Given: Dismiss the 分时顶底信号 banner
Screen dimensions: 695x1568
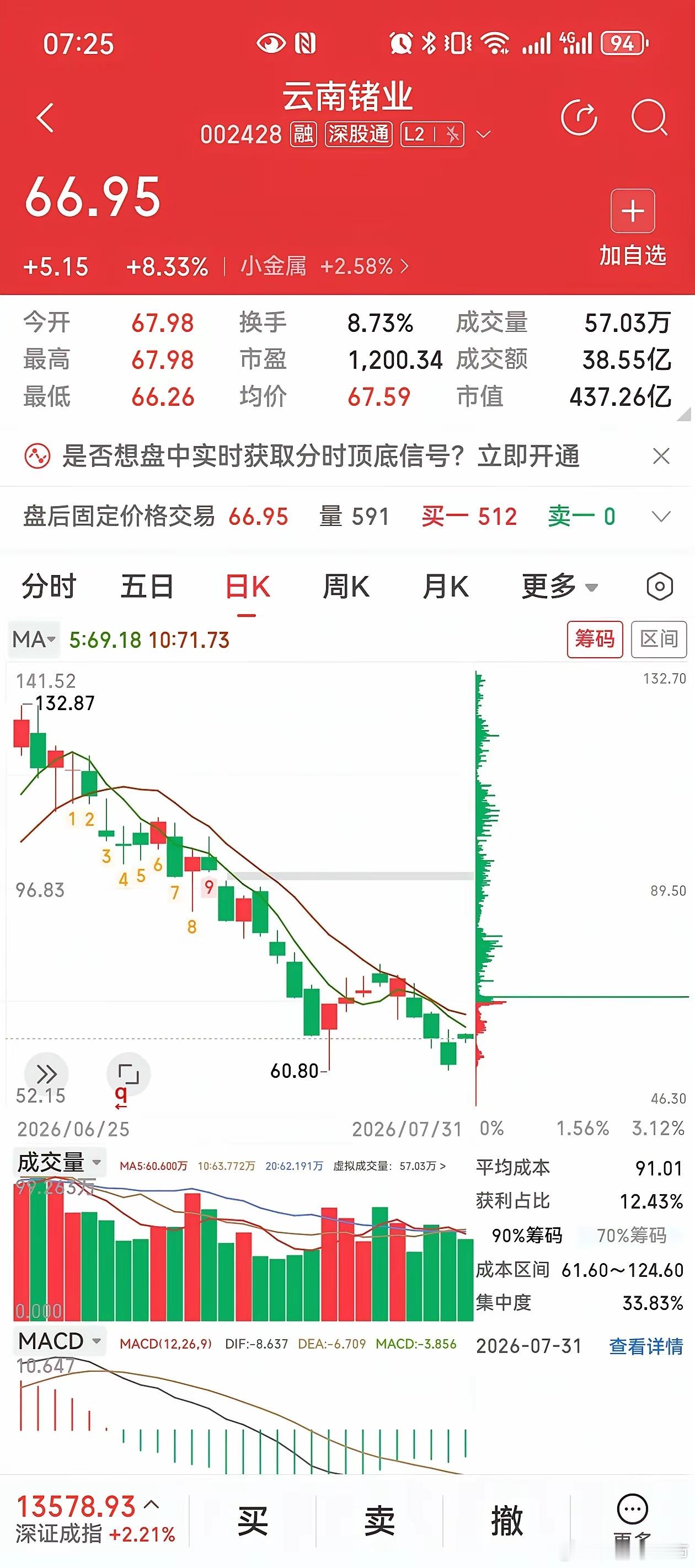Looking at the screenshot, I should [x=661, y=456].
